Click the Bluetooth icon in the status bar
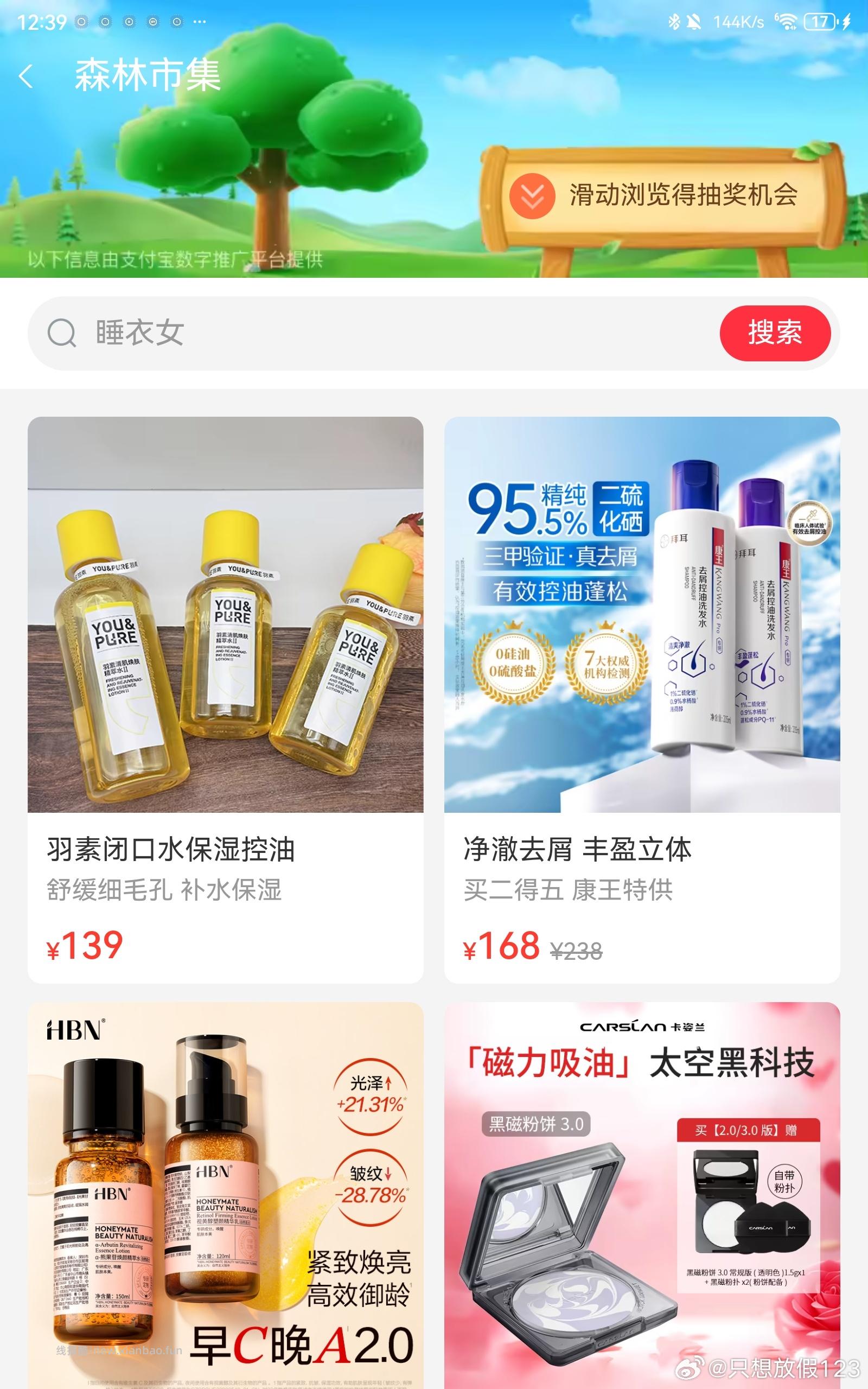This screenshot has width=868, height=1389. [674, 21]
